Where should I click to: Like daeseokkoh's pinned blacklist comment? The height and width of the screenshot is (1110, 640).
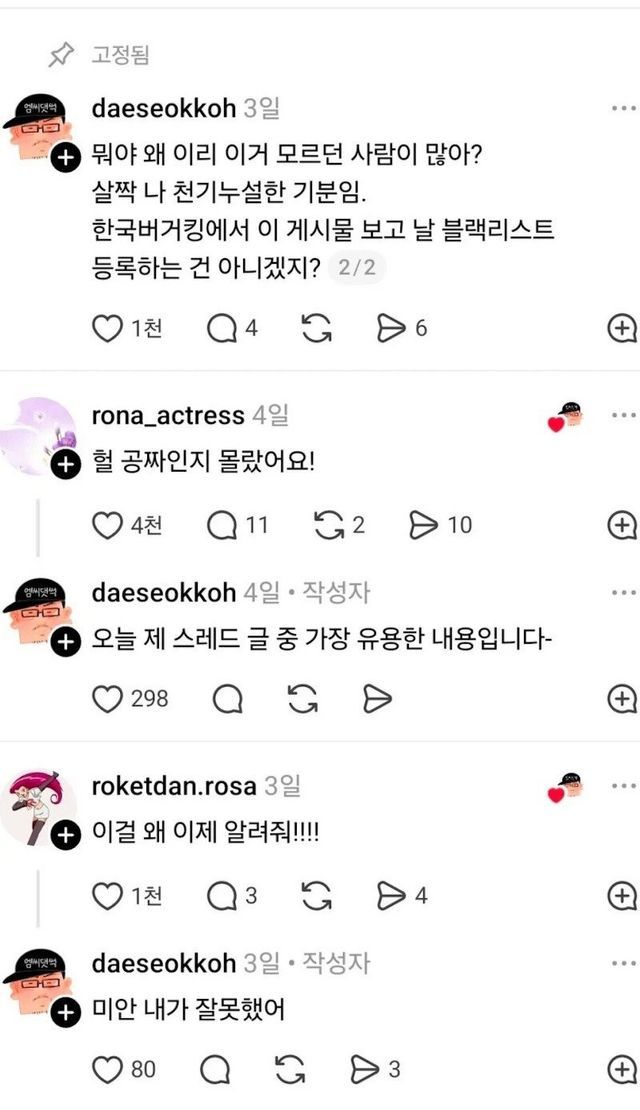[107, 328]
